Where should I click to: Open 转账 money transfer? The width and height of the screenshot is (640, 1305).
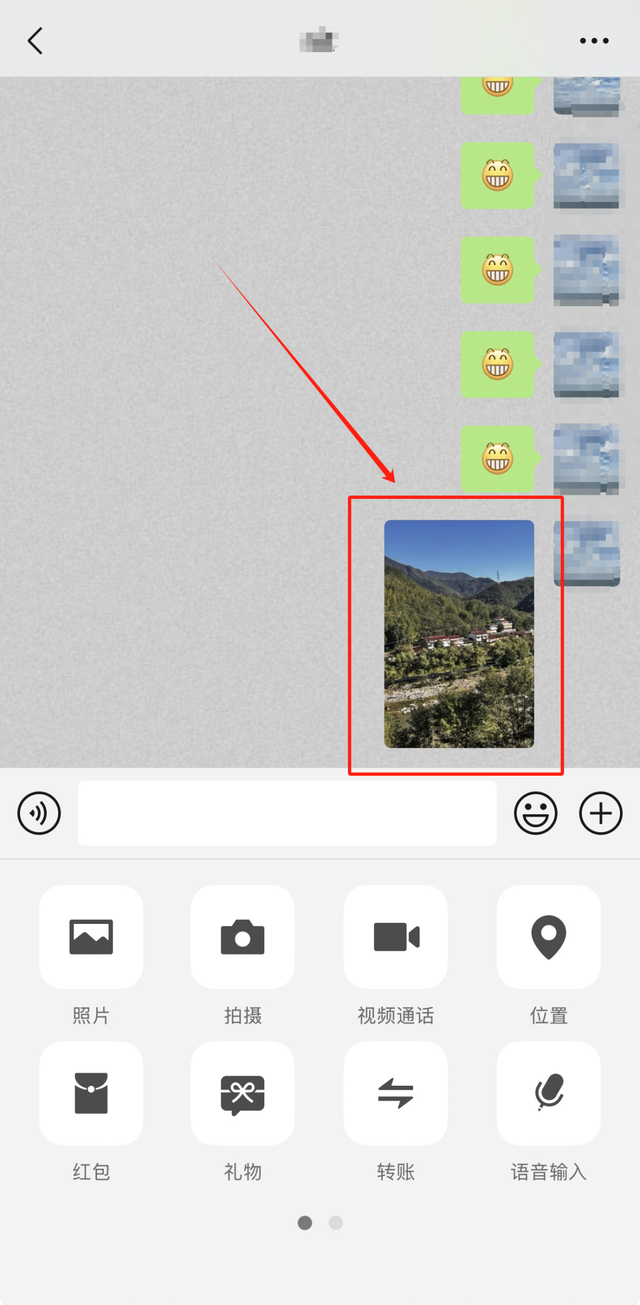pos(396,1093)
